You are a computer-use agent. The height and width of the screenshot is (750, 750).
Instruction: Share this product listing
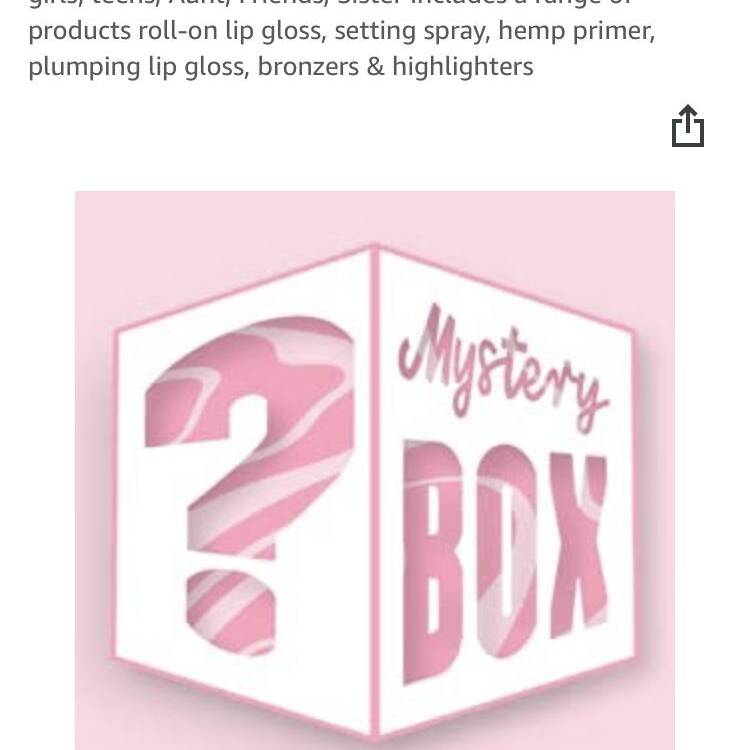[x=687, y=126]
